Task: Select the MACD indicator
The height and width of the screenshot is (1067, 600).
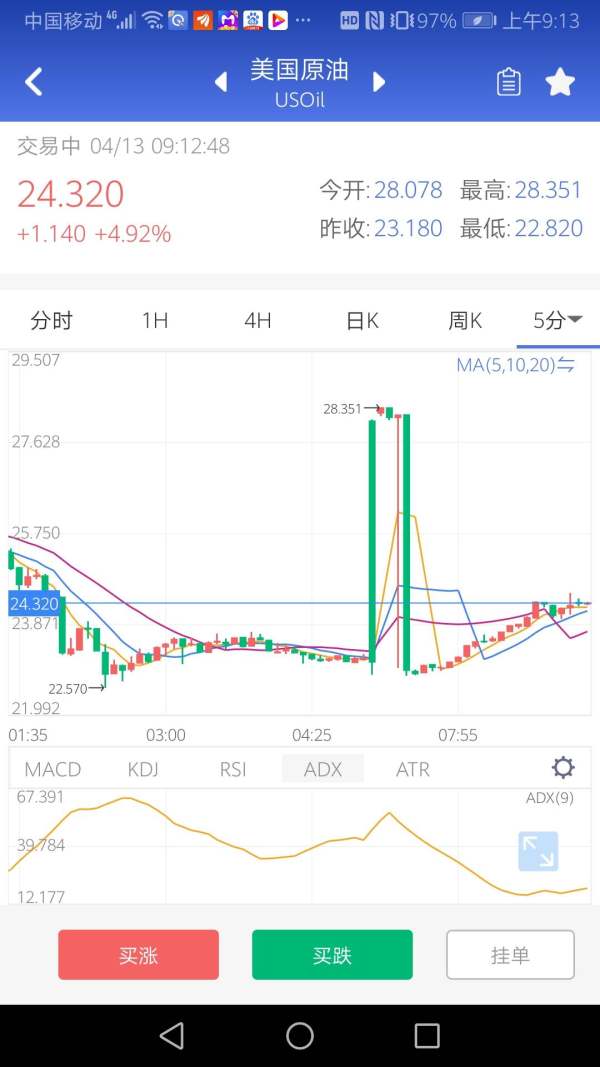Action: [x=52, y=770]
